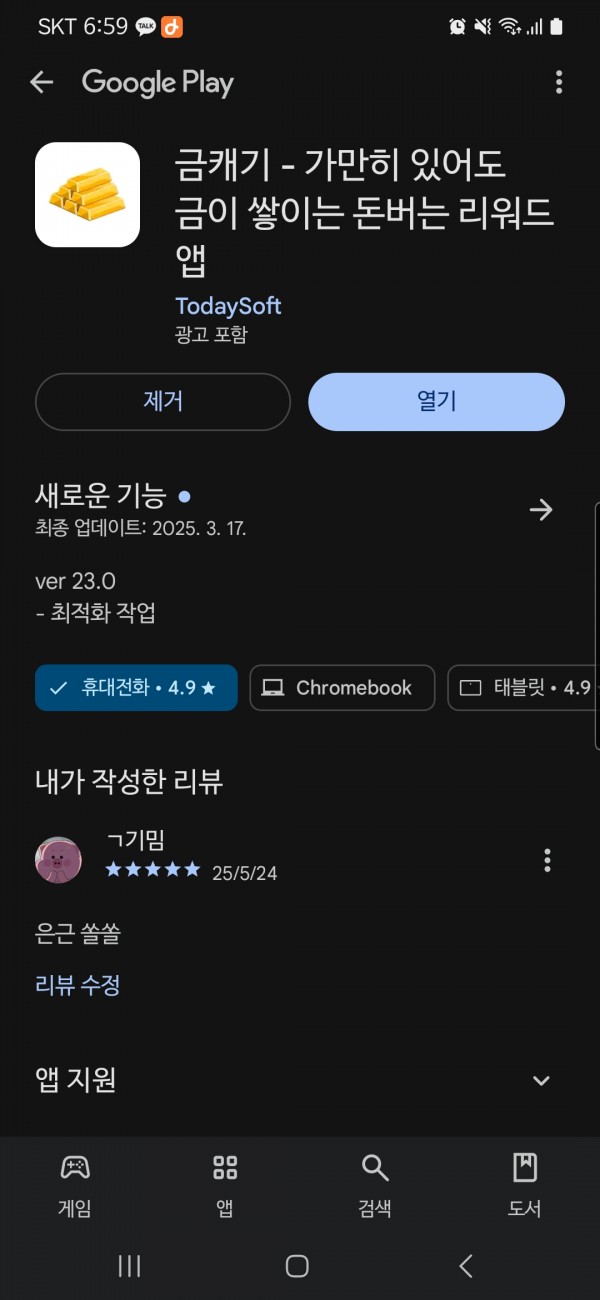Go back using the top arrow
Viewport: 600px width, 1300px height.
tap(41, 82)
